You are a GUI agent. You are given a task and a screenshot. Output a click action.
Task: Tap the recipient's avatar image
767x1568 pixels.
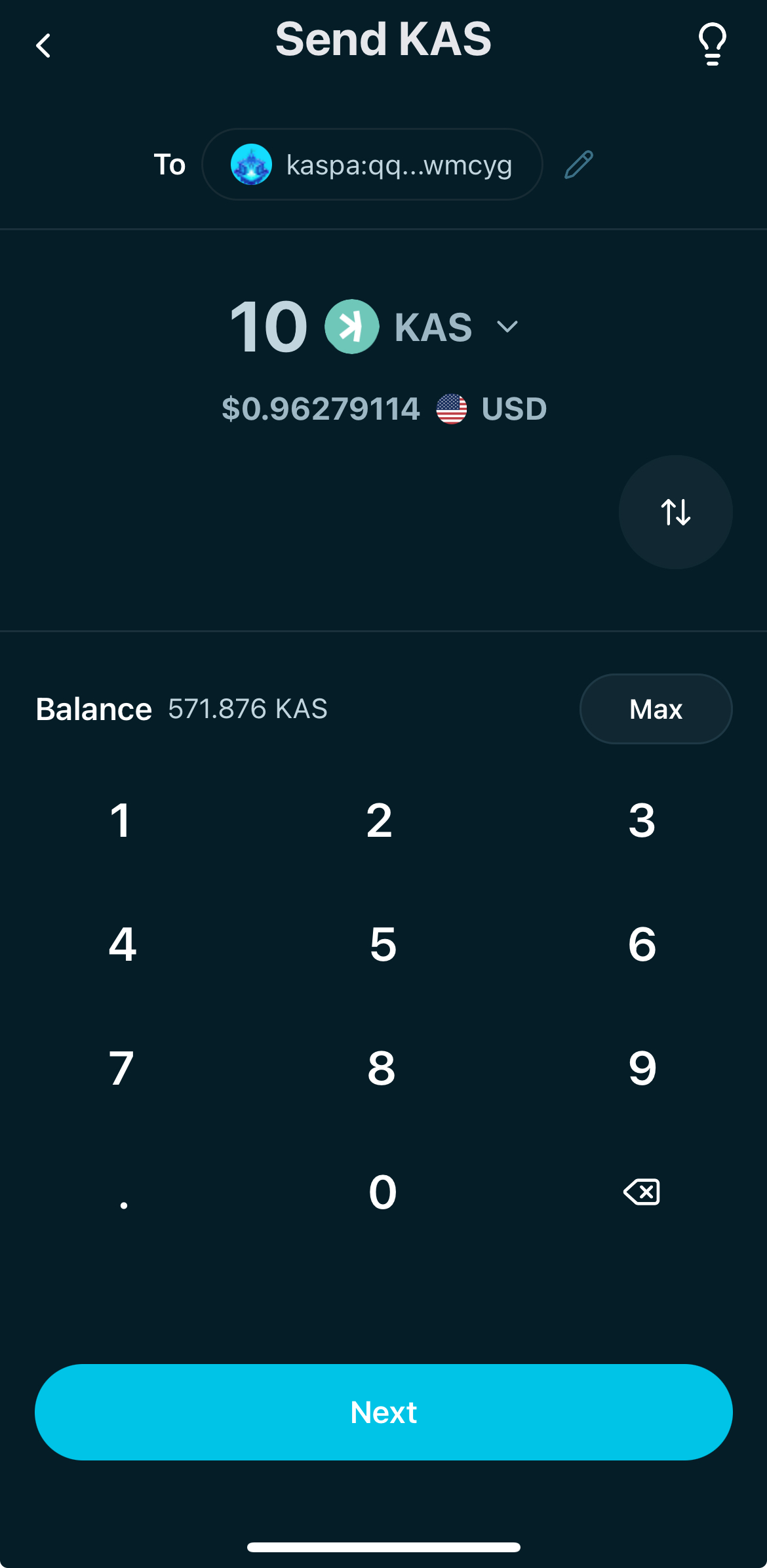click(252, 165)
